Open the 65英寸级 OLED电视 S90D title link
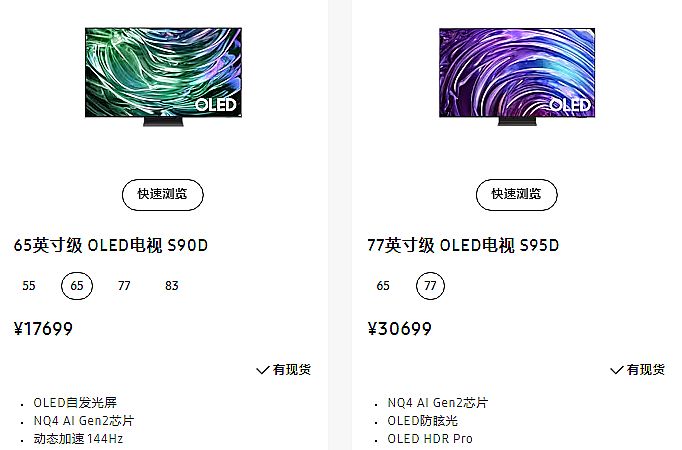Screen dimensions: 682x450 111,244
